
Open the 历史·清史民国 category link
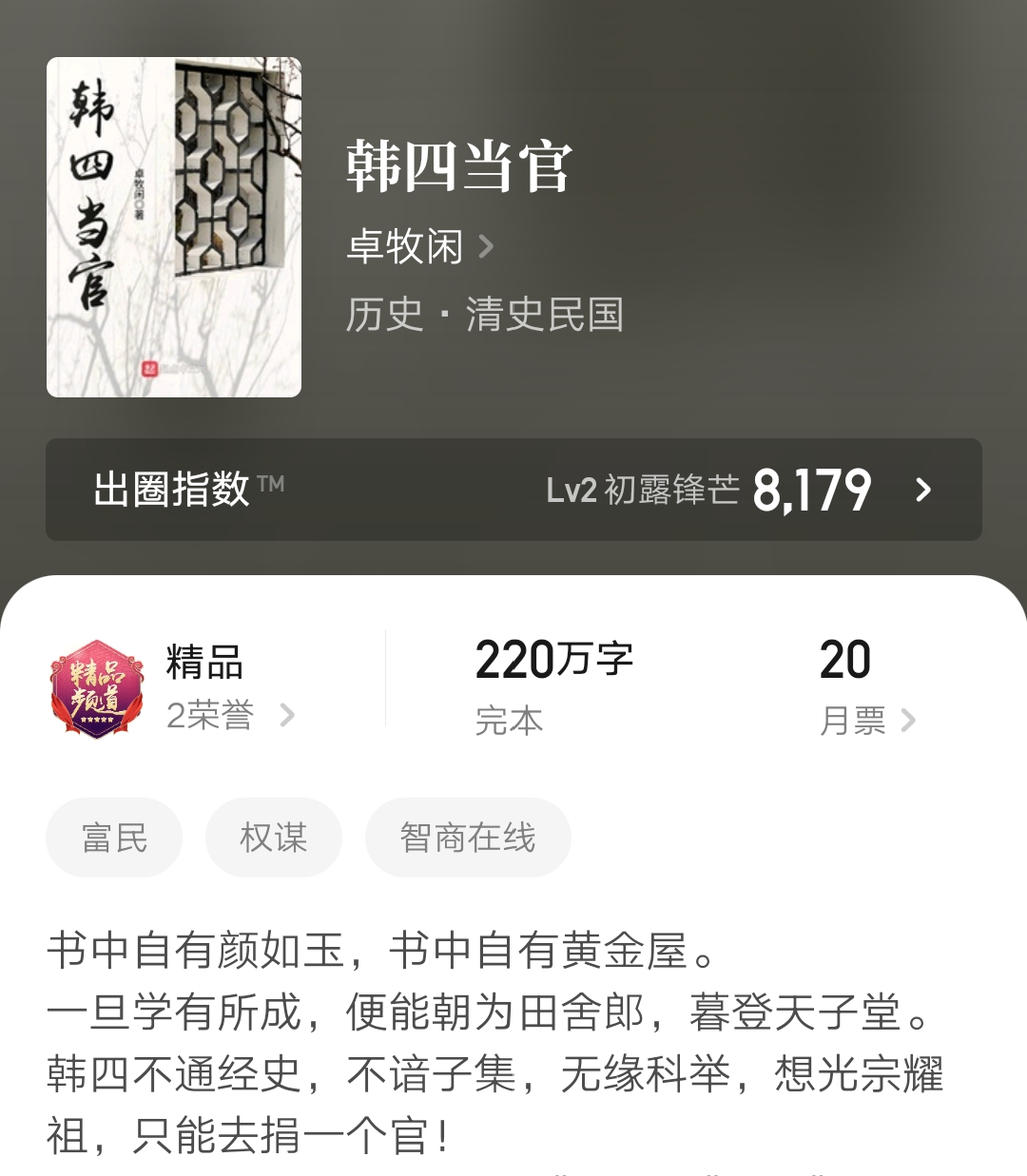486,317
